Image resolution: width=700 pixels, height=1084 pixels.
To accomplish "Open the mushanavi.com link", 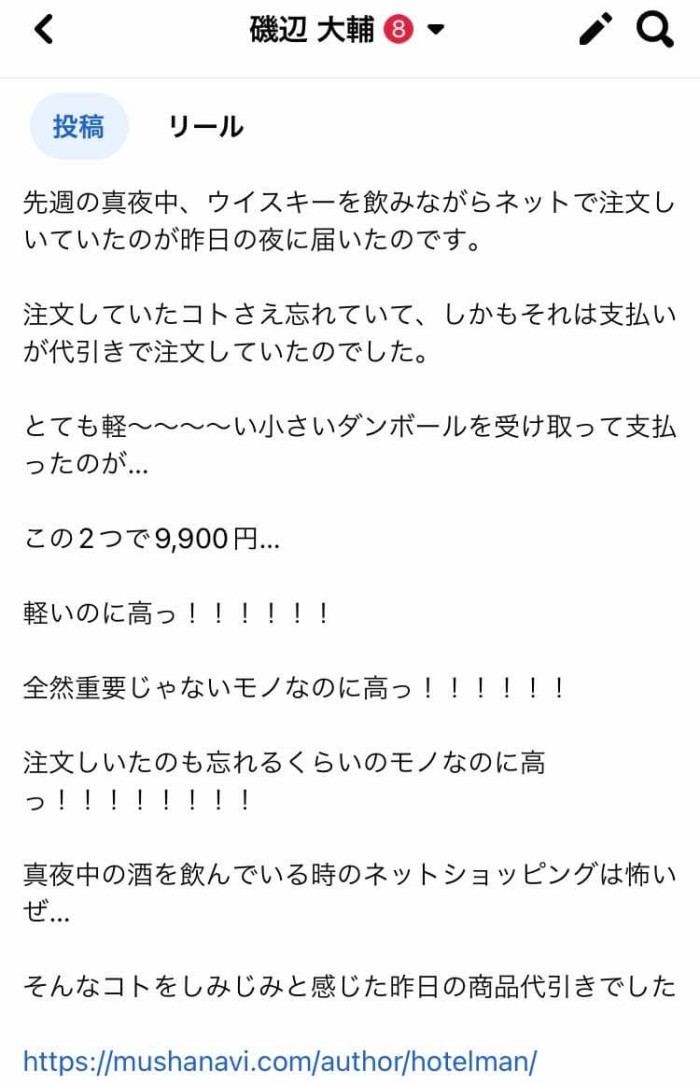I will coord(280,1059).
